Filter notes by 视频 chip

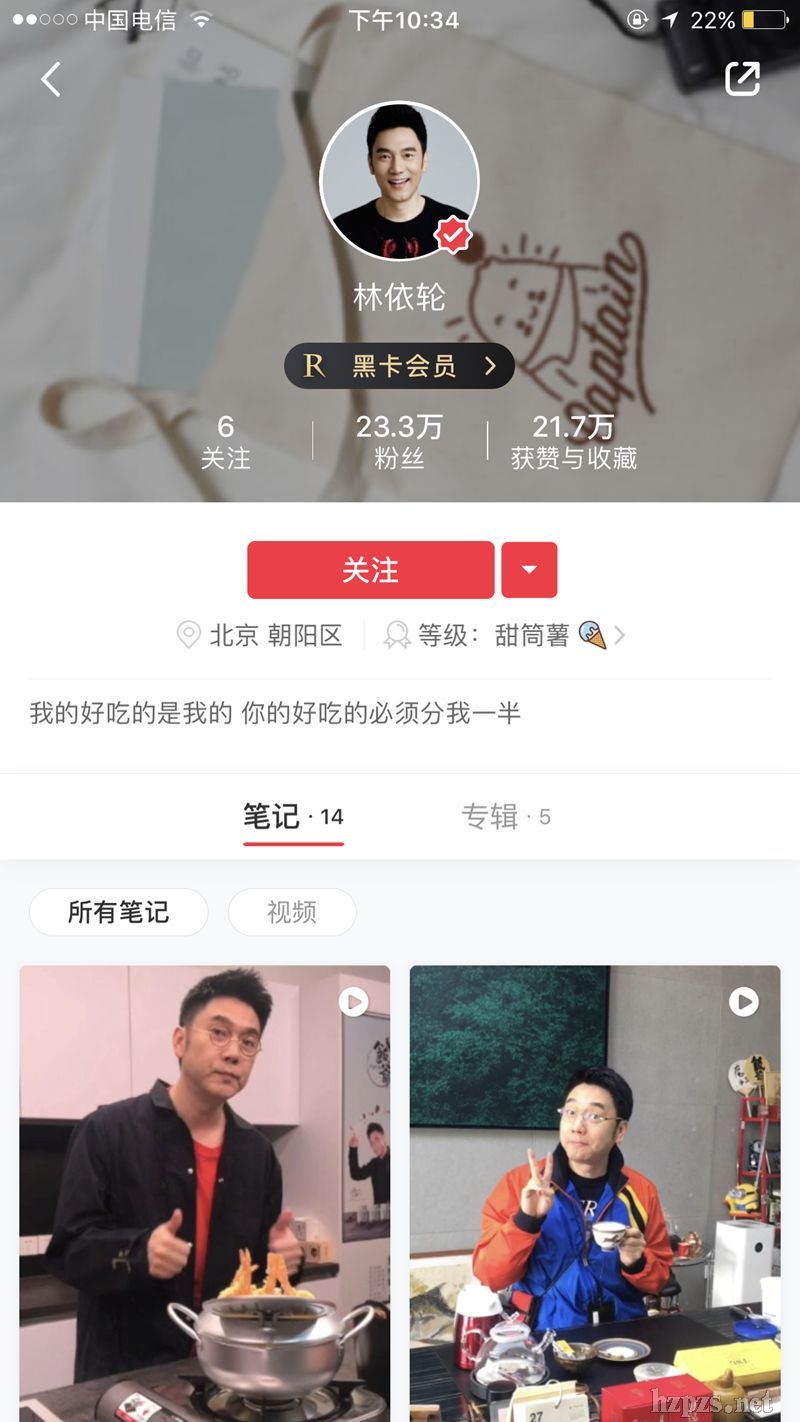pos(291,912)
